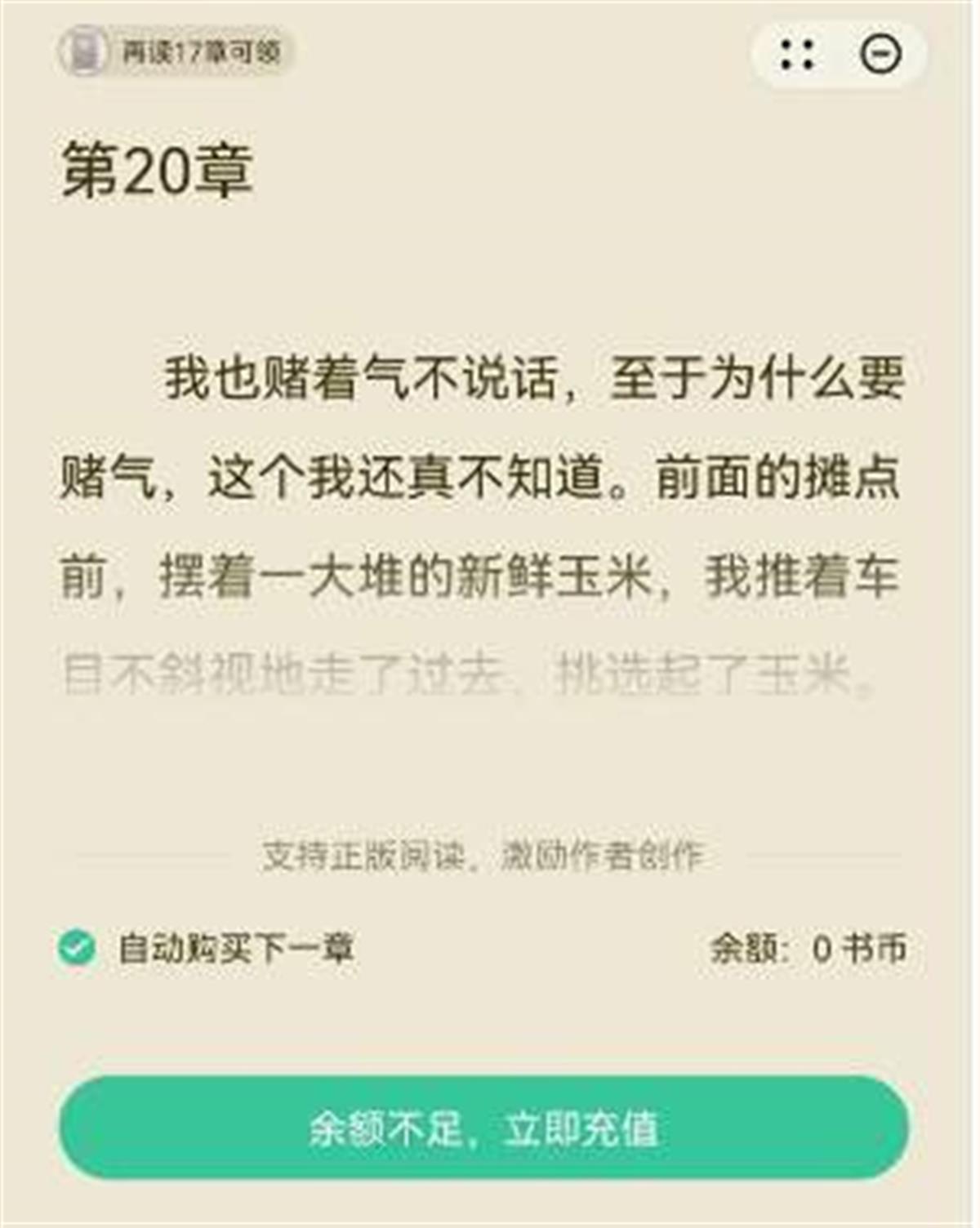Tap 余额不足，立即充值 to recharge
The image size is (980, 1228).
click(x=483, y=1128)
